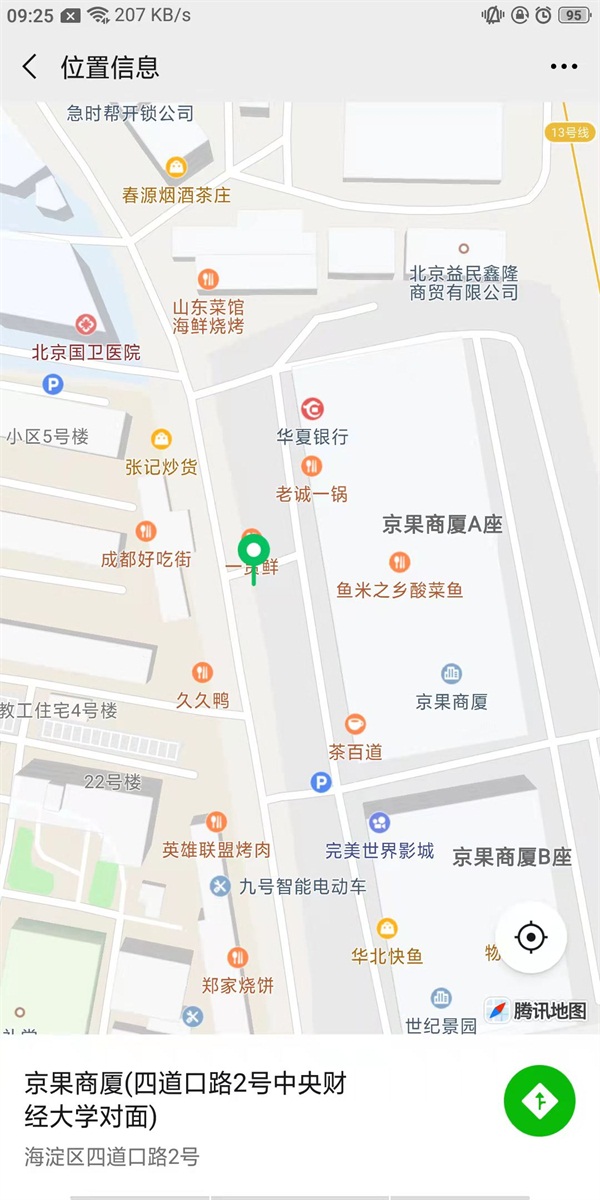Viewport: 600px width, 1200px height.
Task: Open the three-dot overflow menu
Action: (563, 67)
